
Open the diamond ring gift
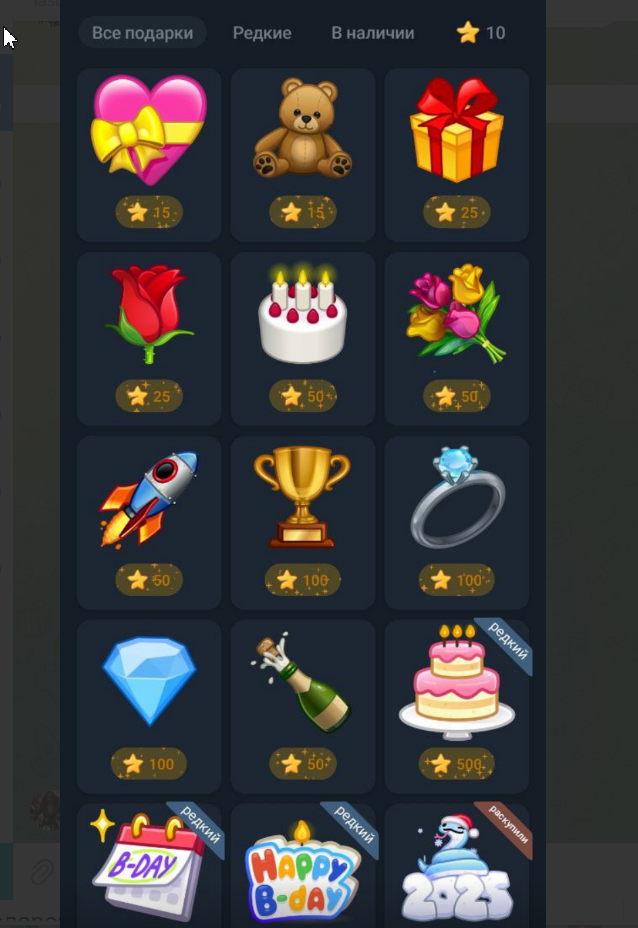coord(457,523)
